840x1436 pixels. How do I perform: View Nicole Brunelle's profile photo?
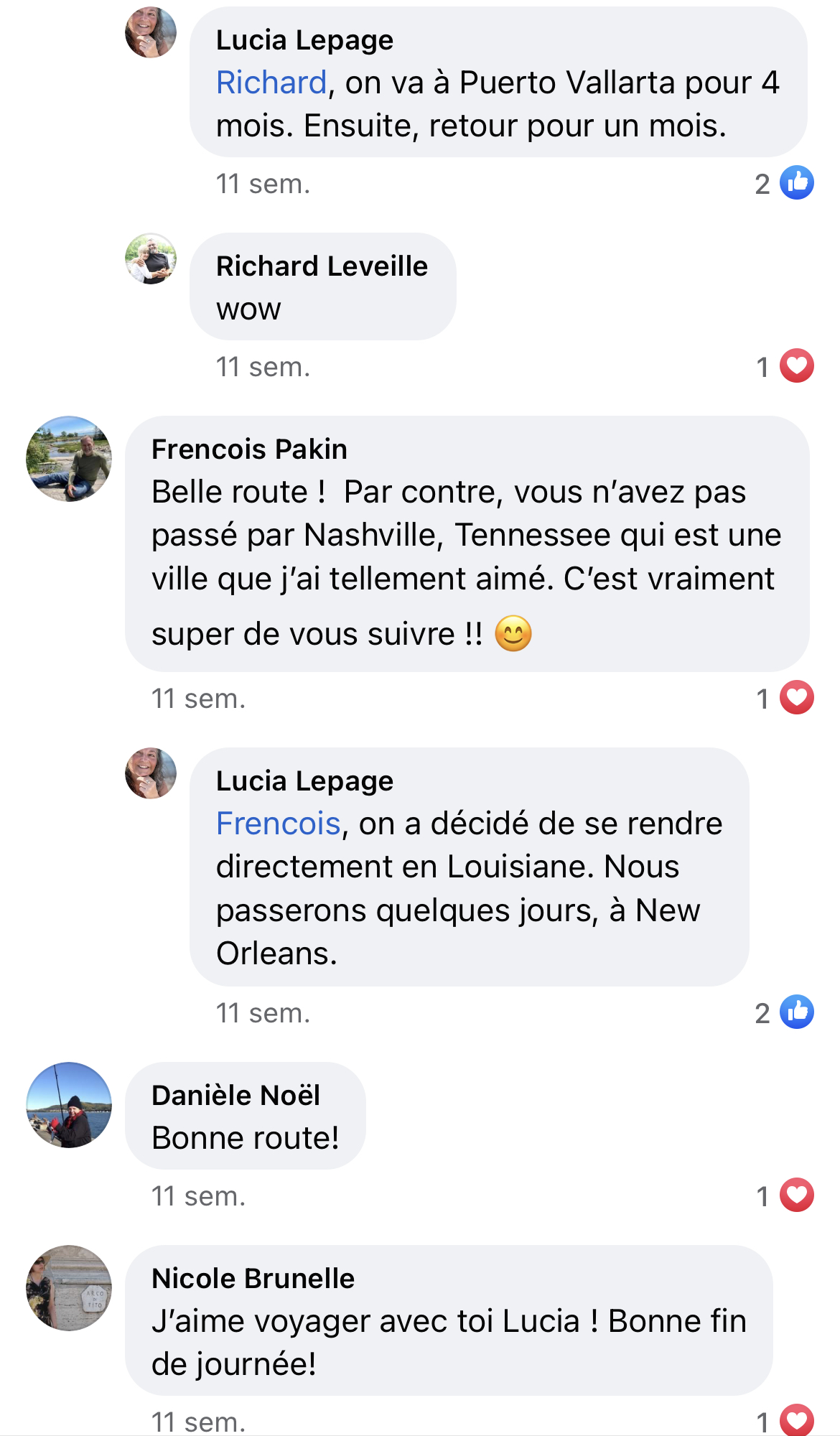pos(69,1288)
